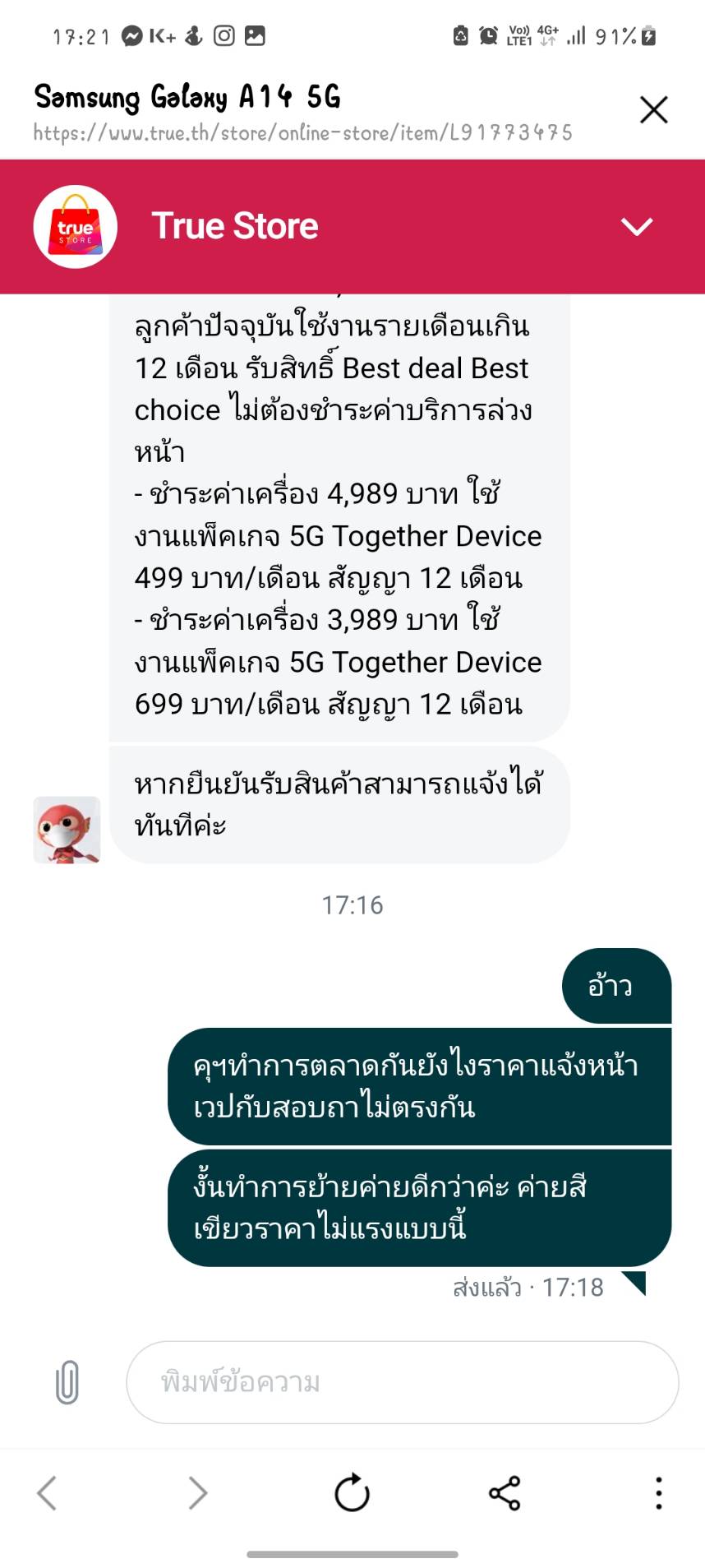705x1568 pixels.
Task: Go back to the previous web page
Action: [47, 1492]
